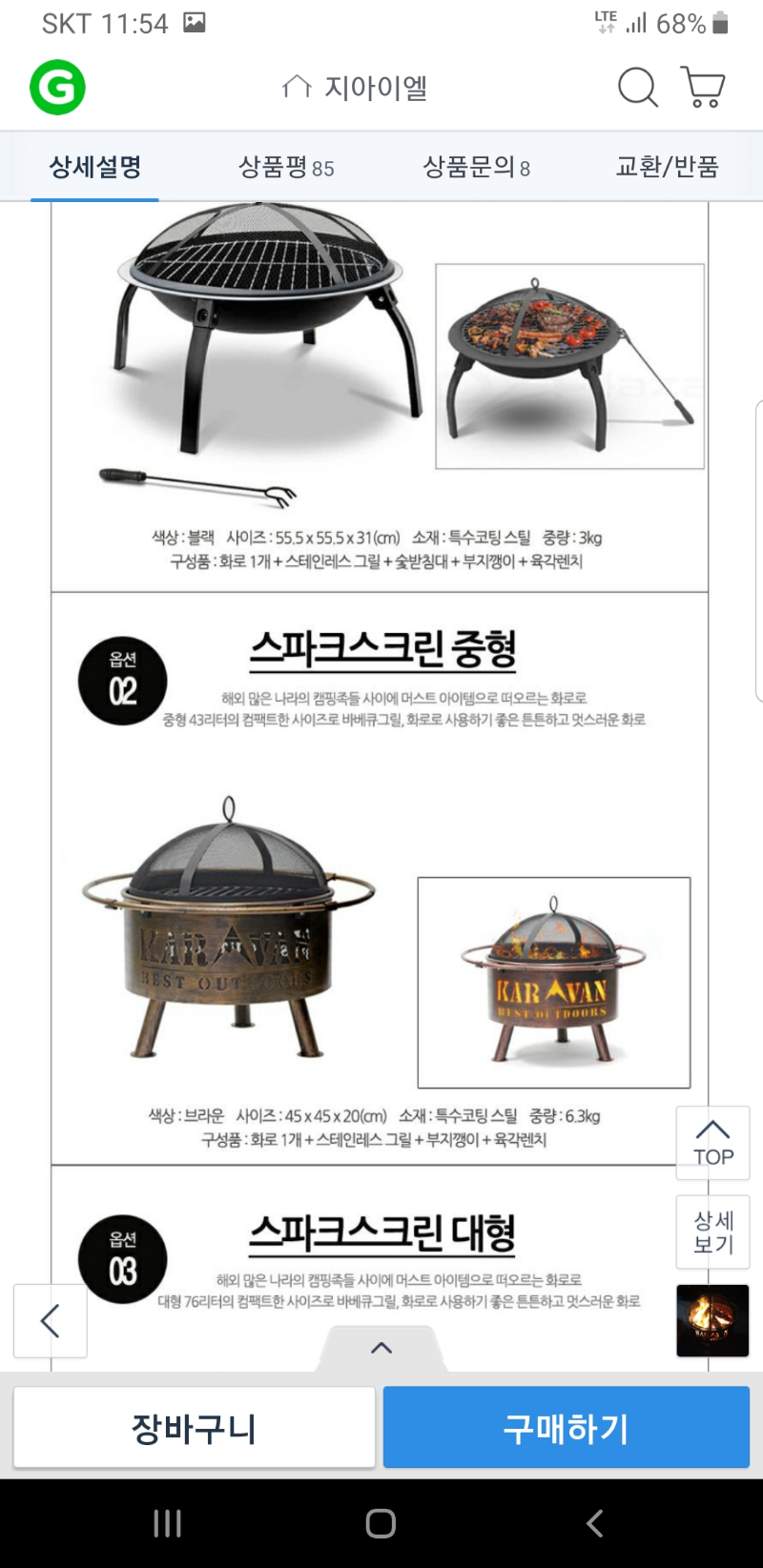Screen dimensions: 763x1568
Task: Go to 지아이엘 shop home
Action: [x=355, y=88]
